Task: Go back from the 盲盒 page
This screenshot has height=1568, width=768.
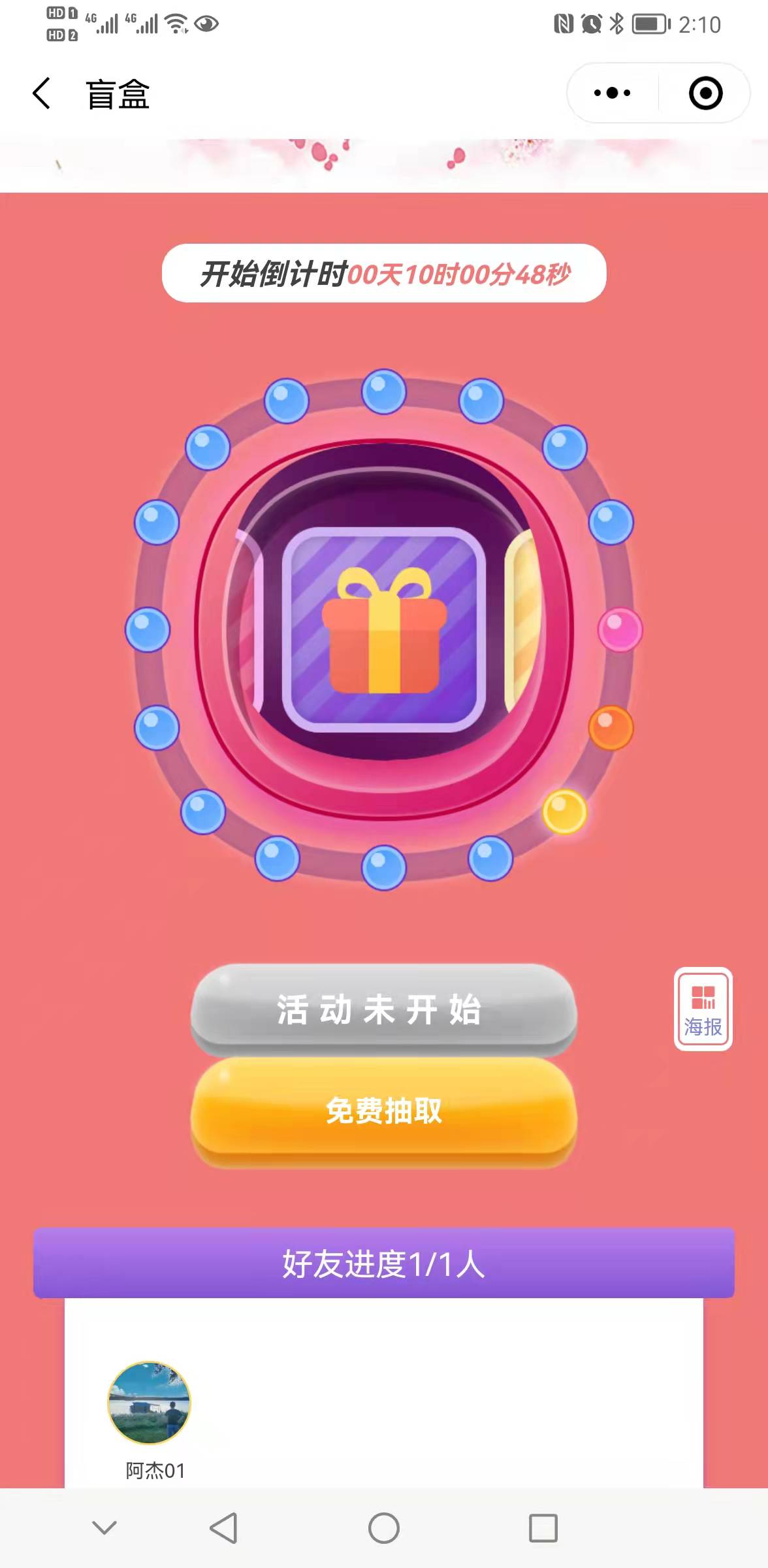Action: 42,93
